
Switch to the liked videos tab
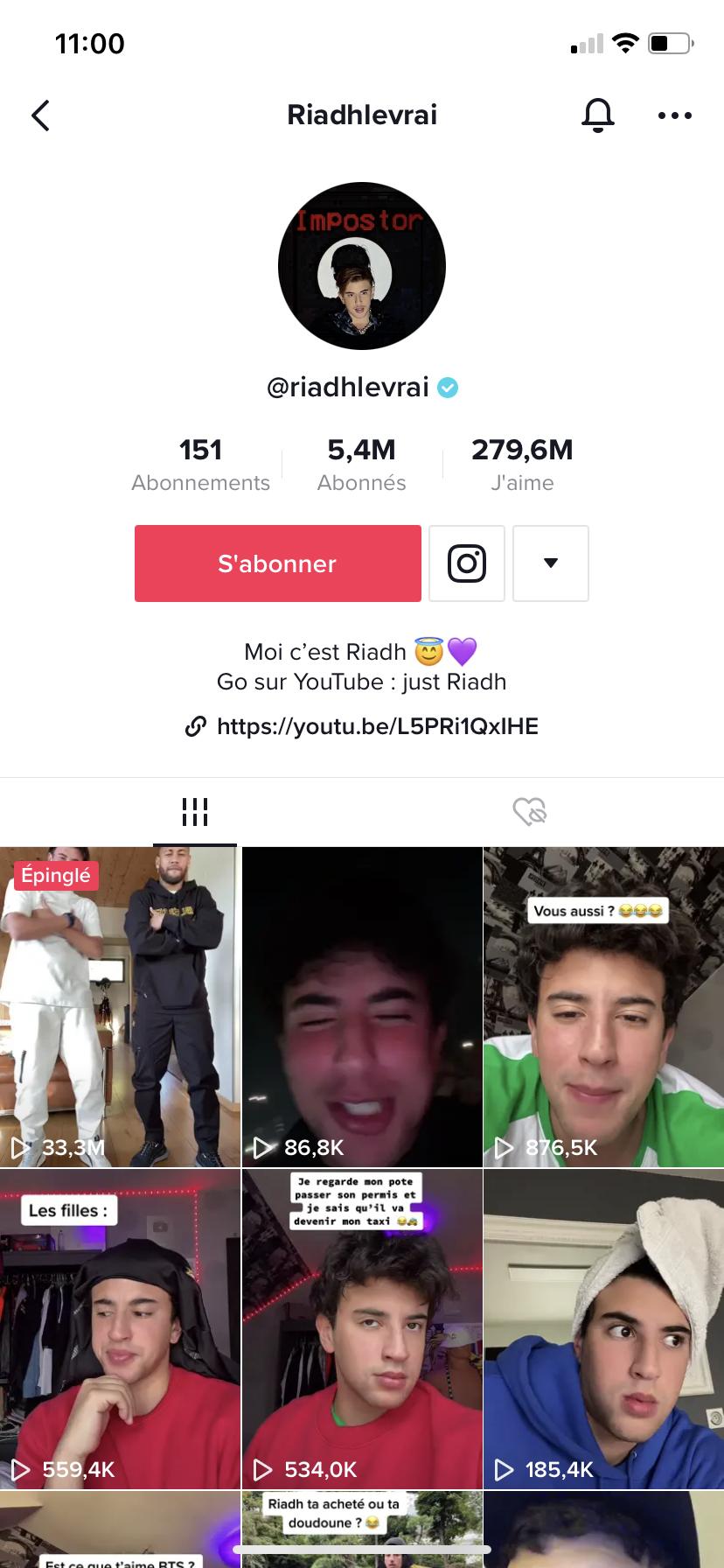[x=529, y=811]
